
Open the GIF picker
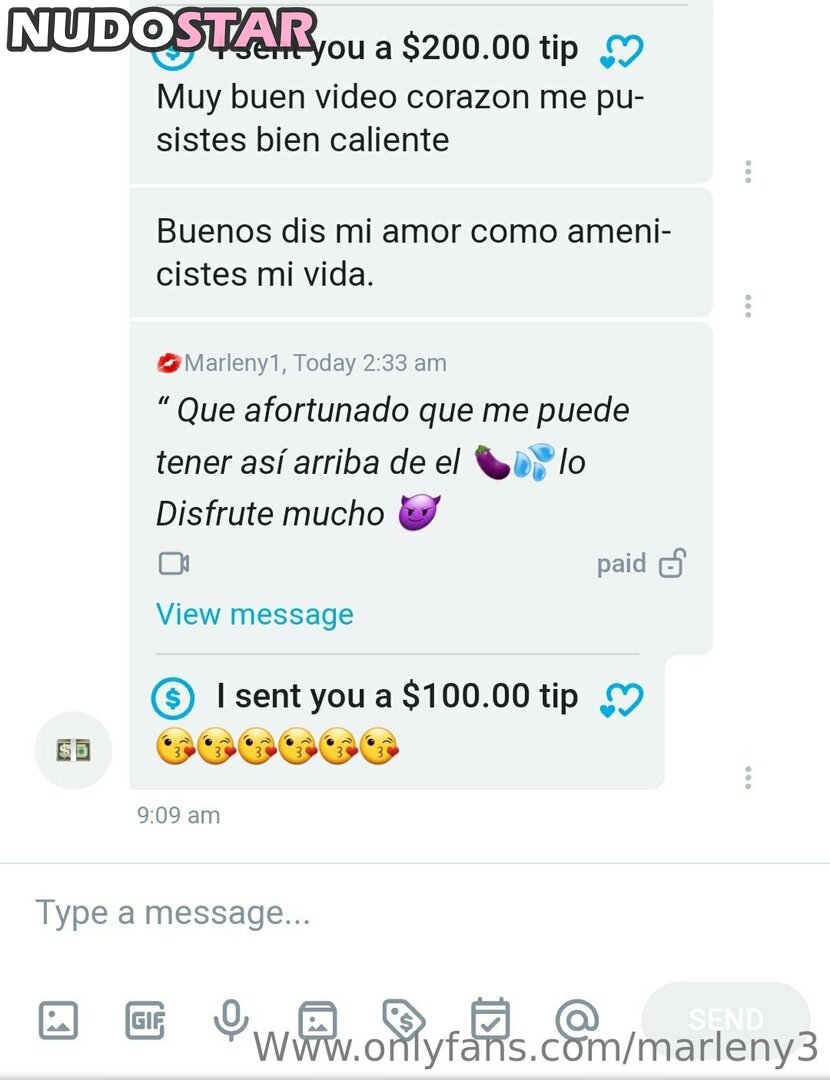(x=145, y=1020)
